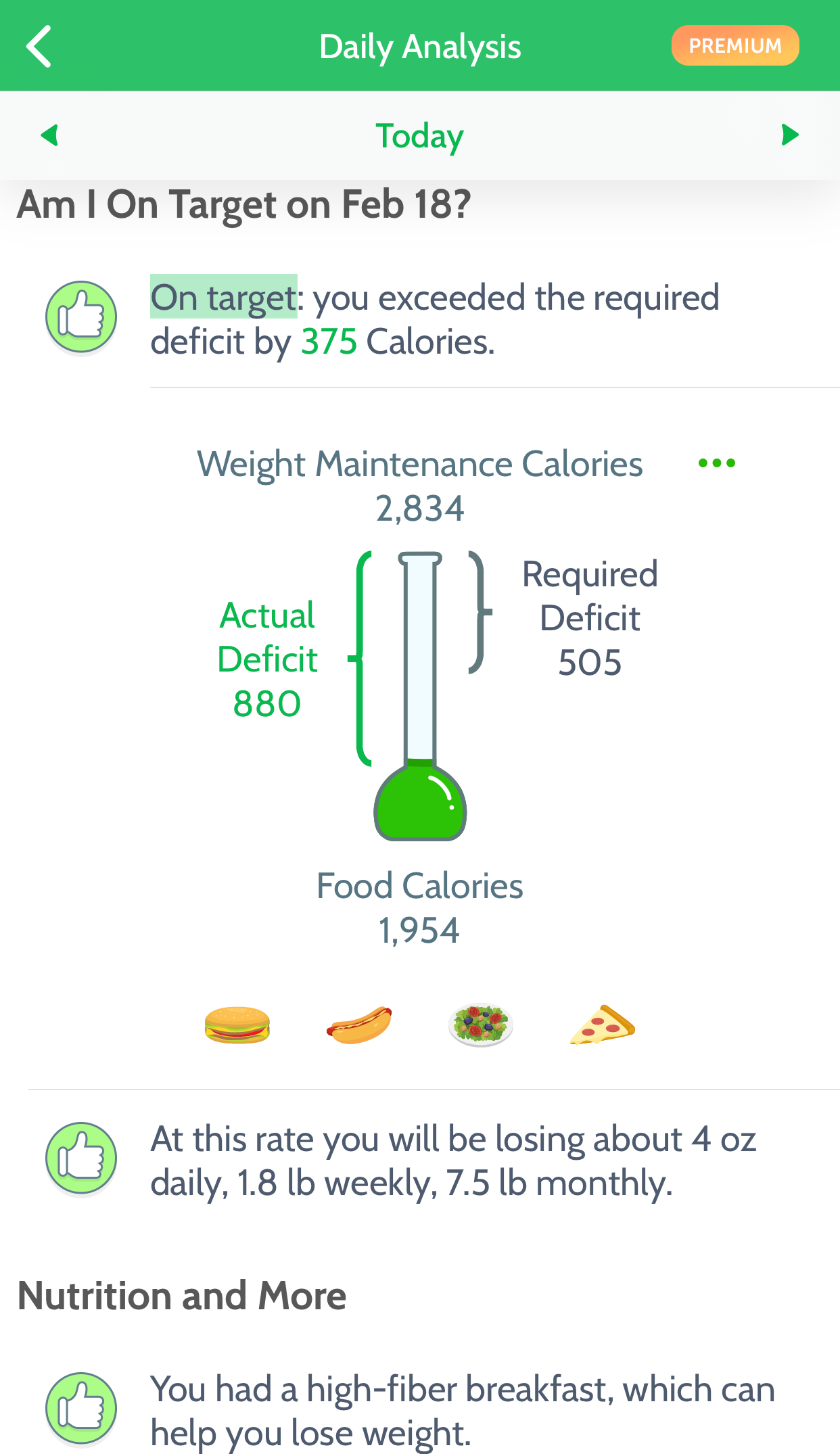Tap the Food Calories 1,954 value
This screenshot has width=840, height=1454.
tap(420, 929)
